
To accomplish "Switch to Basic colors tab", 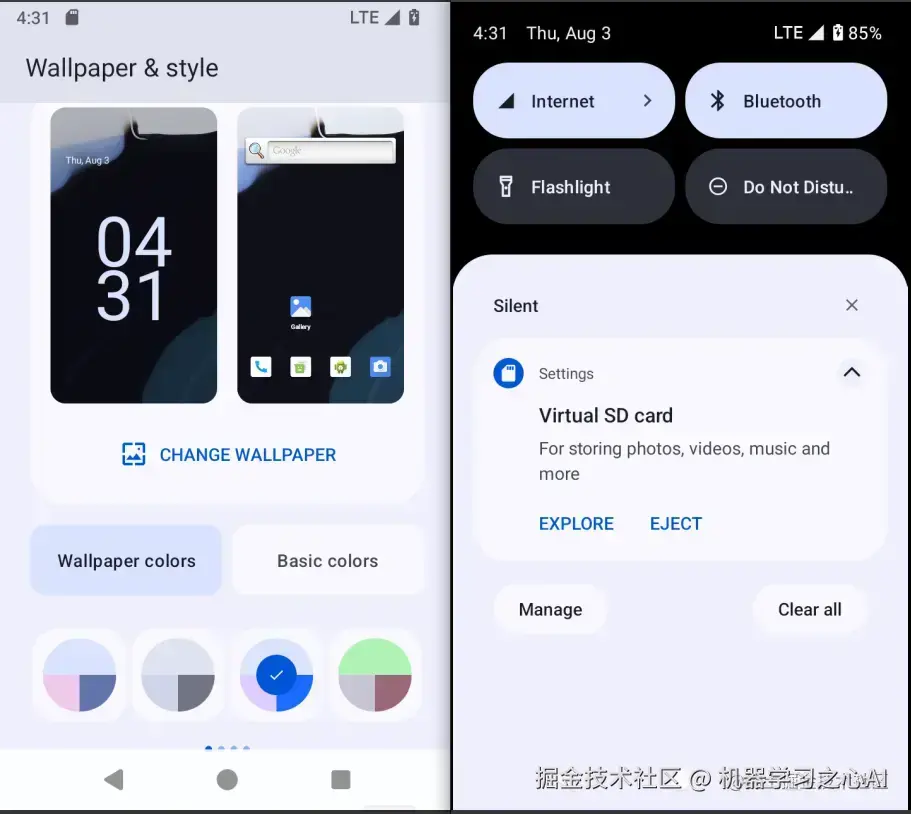I will pyautogui.click(x=327, y=560).
